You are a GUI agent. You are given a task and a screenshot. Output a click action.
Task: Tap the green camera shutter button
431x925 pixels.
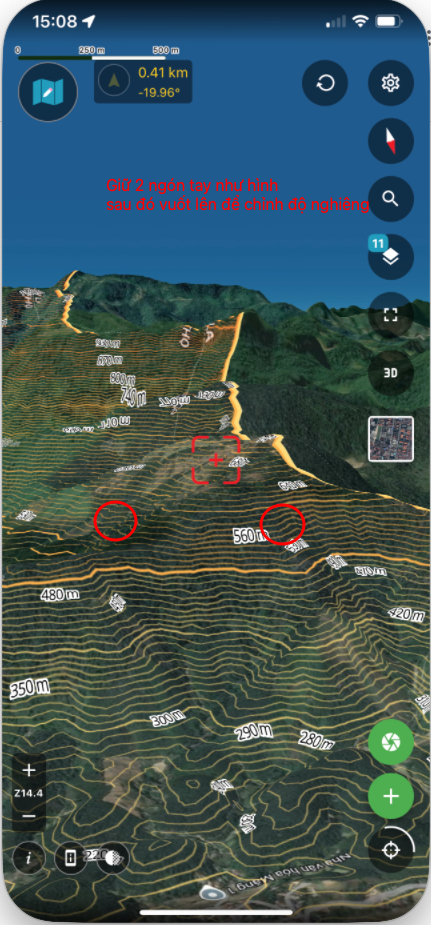pyautogui.click(x=390, y=742)
